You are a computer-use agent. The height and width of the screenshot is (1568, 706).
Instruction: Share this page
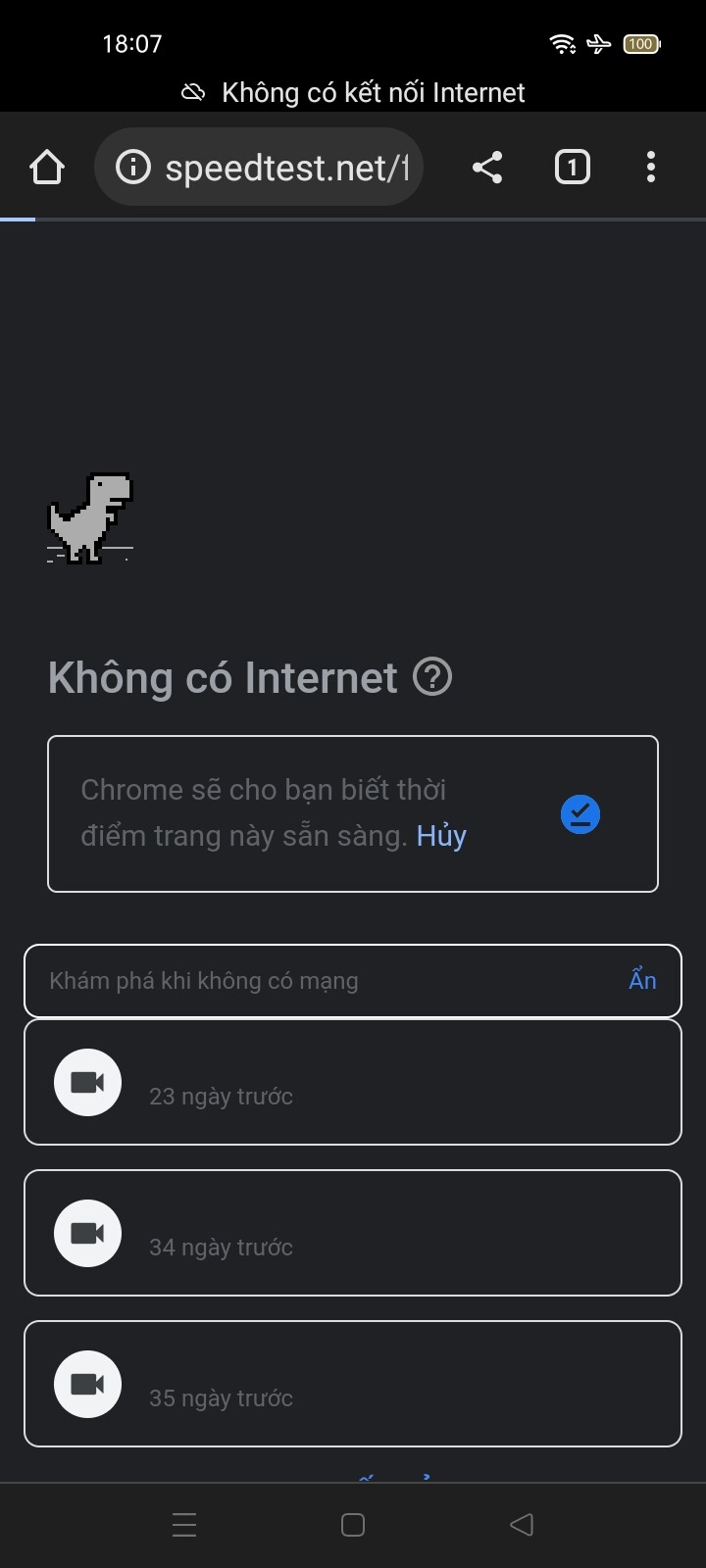pyautogui.click(x=487, y=168)
